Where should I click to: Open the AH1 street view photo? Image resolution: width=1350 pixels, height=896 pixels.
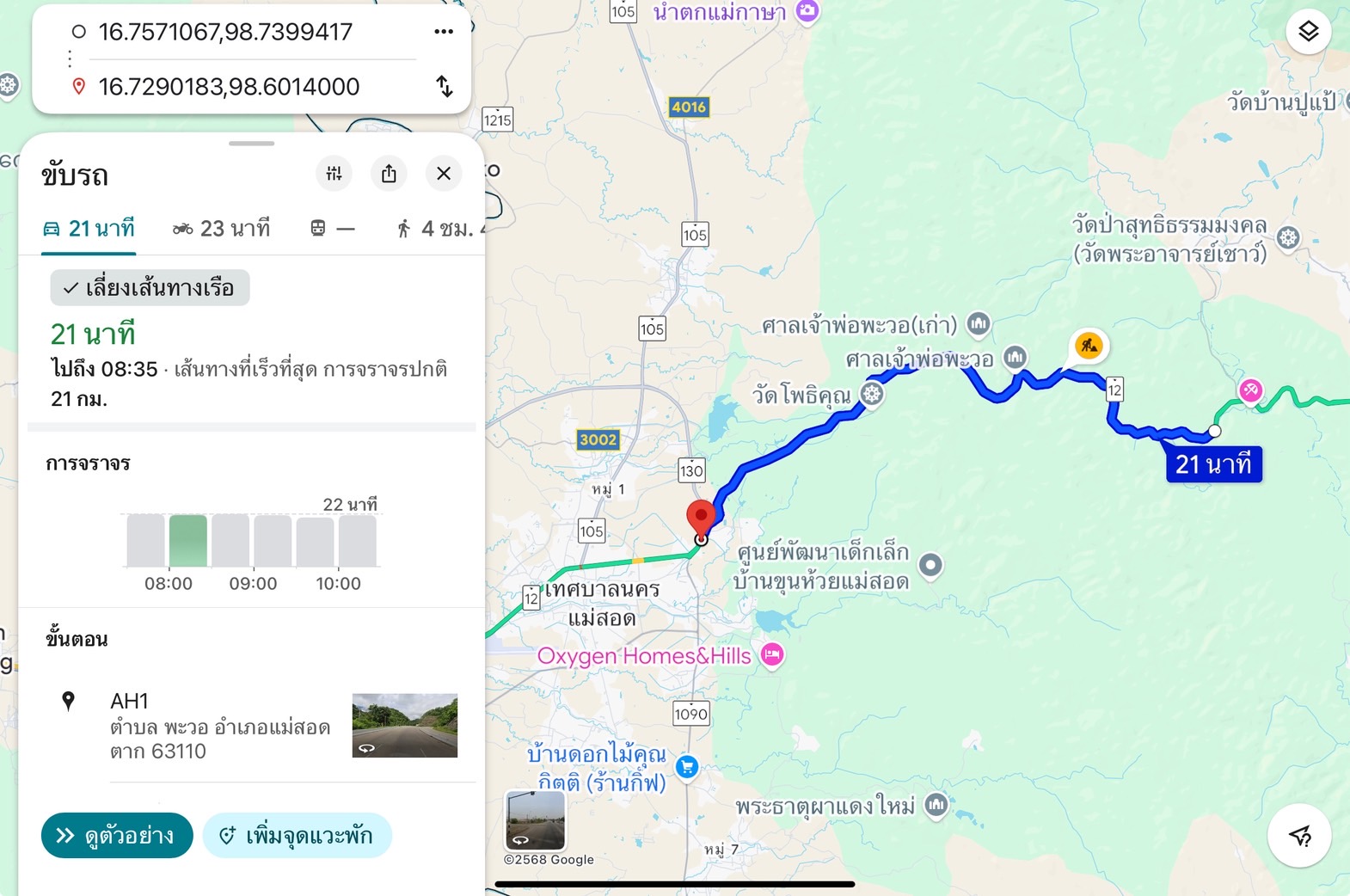pos(404,725)
